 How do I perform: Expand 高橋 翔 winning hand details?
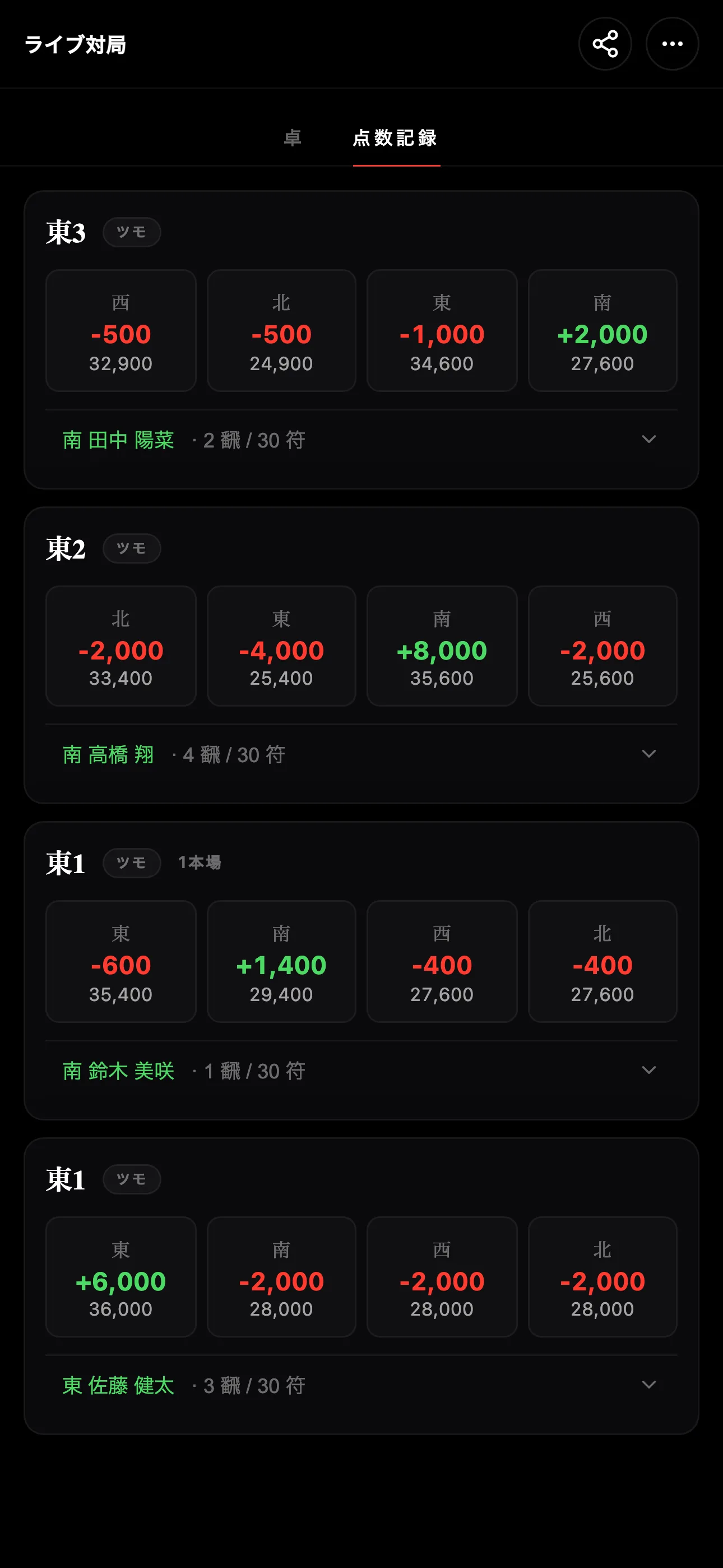[361, 754]
